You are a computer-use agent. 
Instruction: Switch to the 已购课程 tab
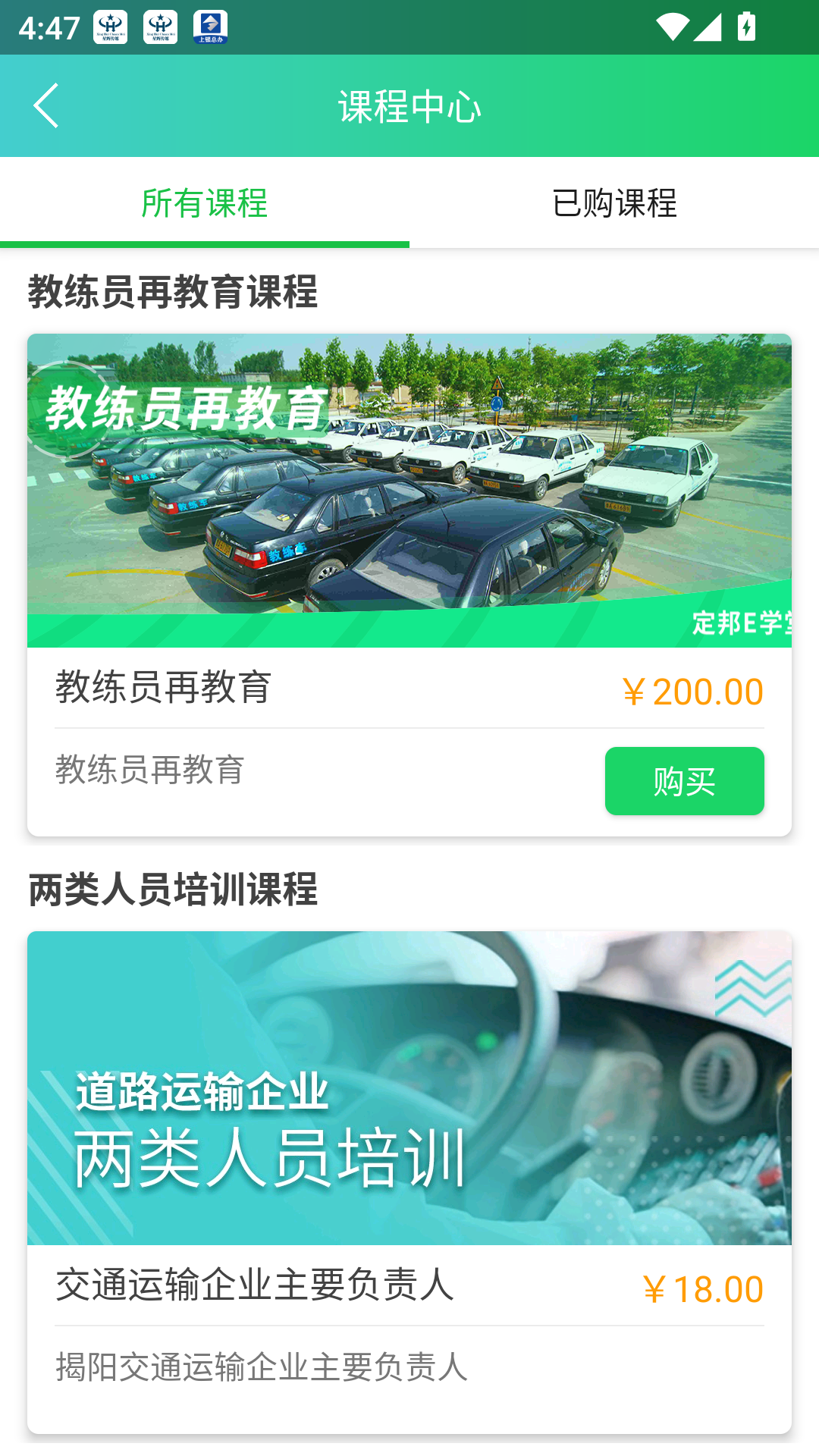click(614, 201)
